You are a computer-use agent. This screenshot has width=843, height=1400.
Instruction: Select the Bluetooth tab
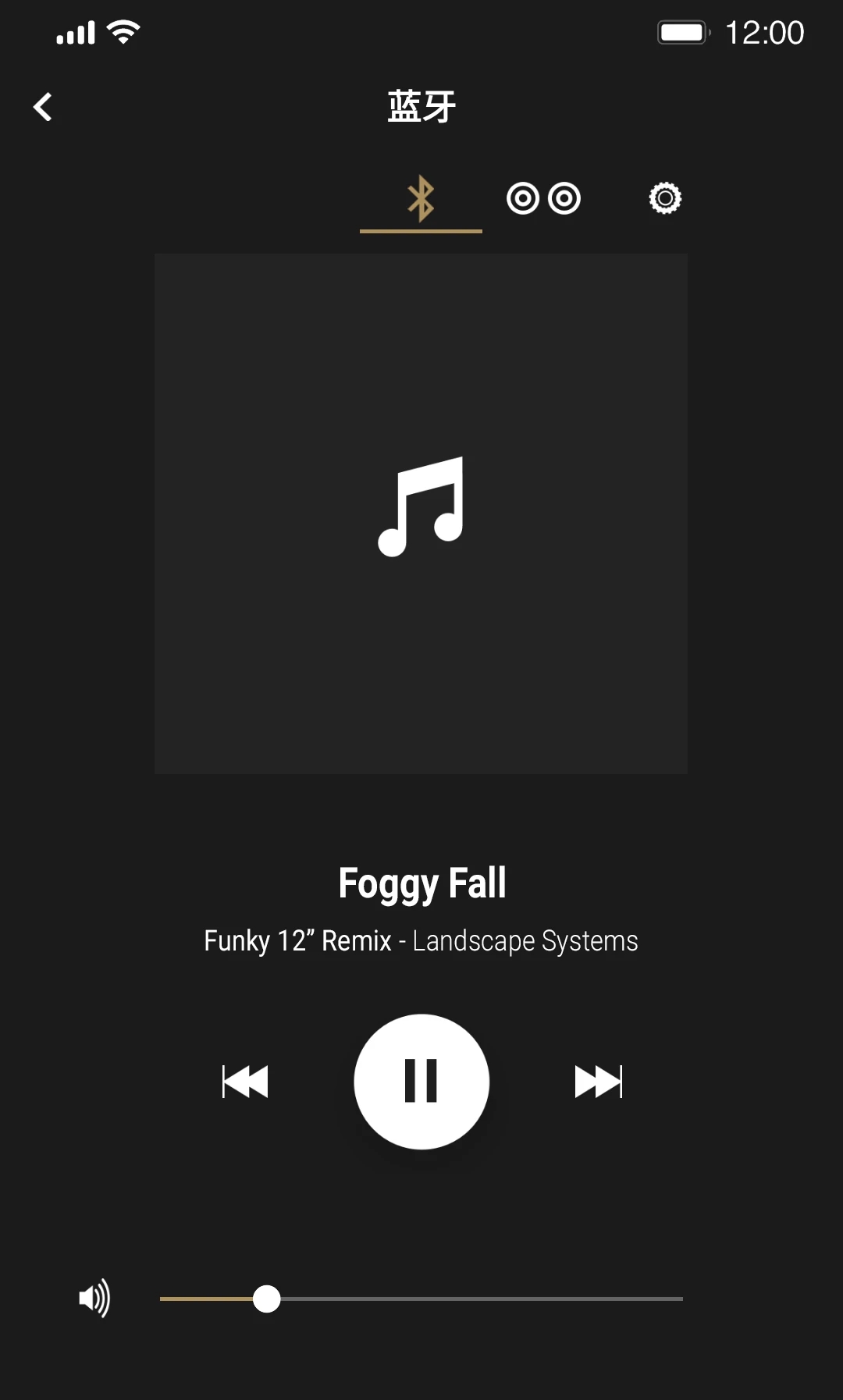(421, 199)
